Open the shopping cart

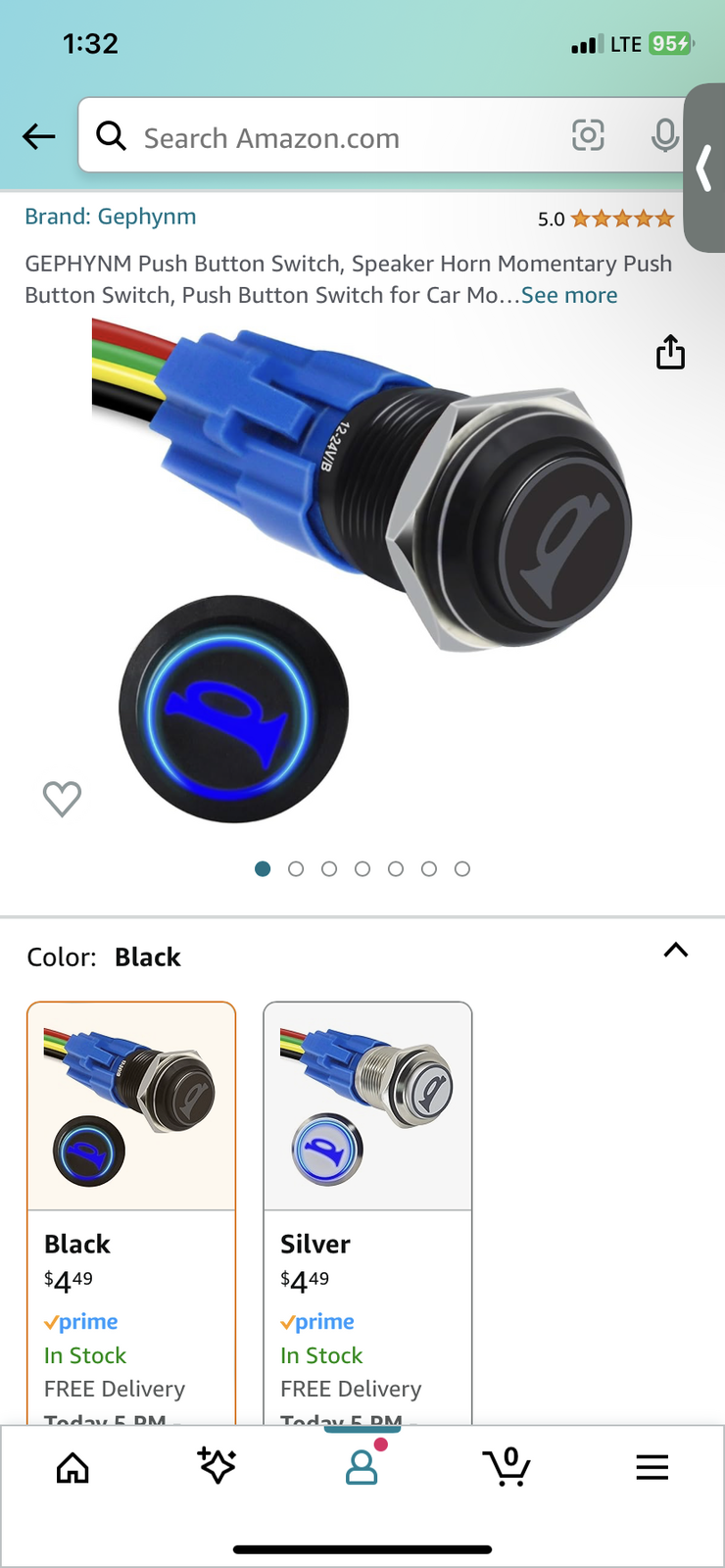click(507, 1467)
